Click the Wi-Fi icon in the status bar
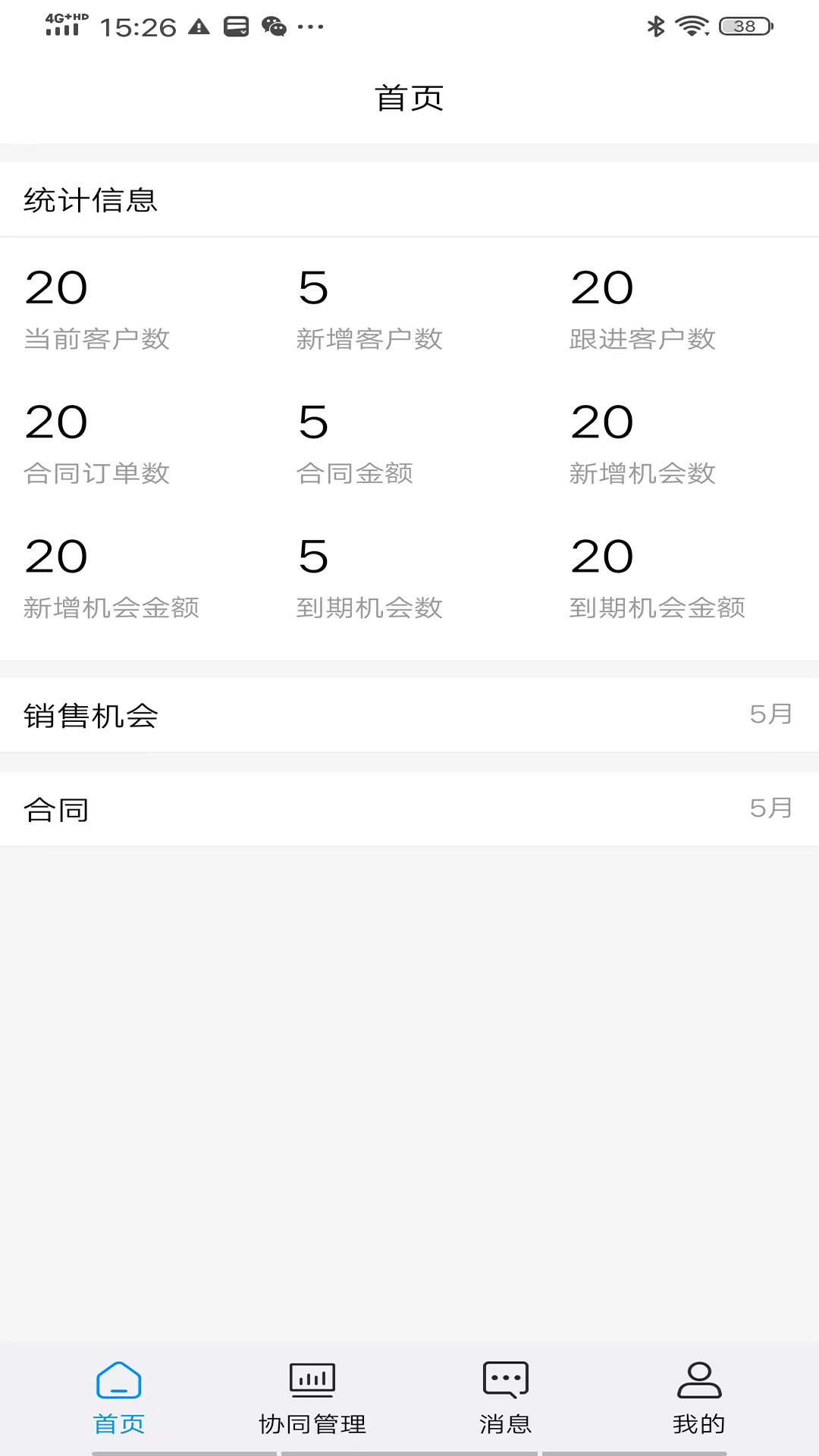The image size is (819, 1456). click(x=692, y=25)
